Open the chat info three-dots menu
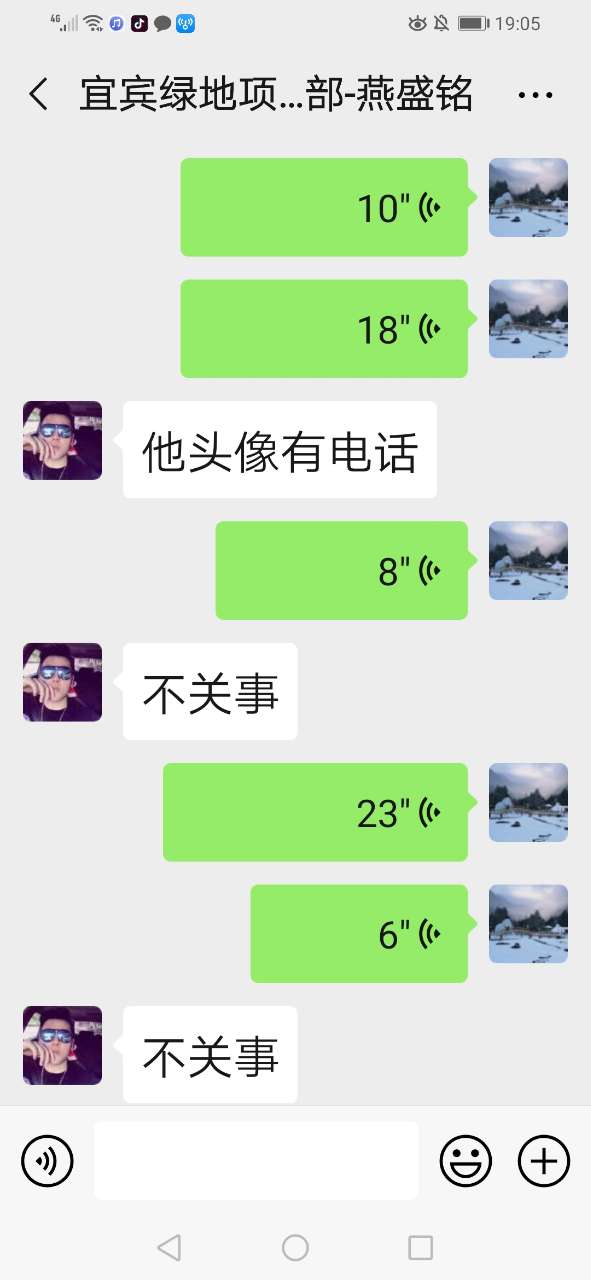Screen dimensions: 591x1280 535,95
